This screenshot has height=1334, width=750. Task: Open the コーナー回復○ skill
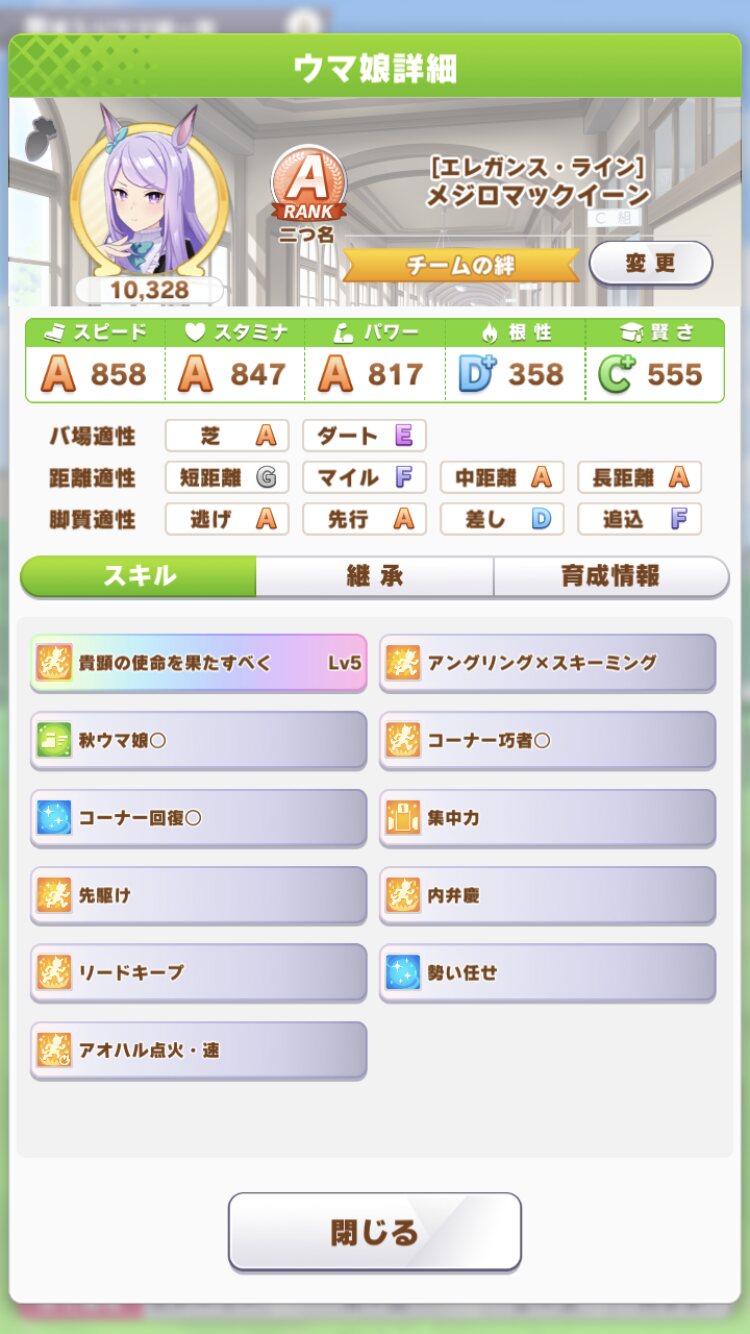[198, 817]
